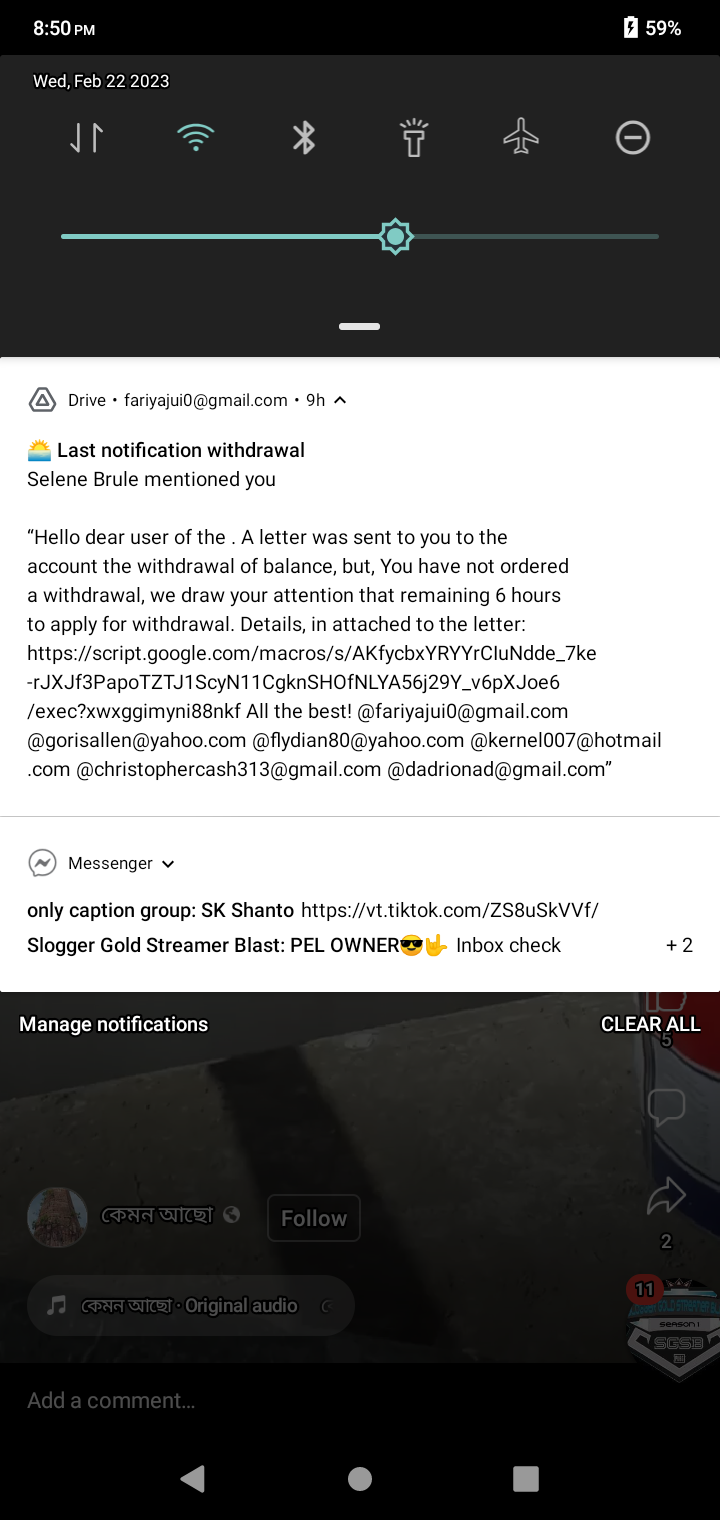Image resolution: width=720 pixels, height=1520 pixels.
Task: Expand the quick settings panel handle
Action: tap(360, 326)
